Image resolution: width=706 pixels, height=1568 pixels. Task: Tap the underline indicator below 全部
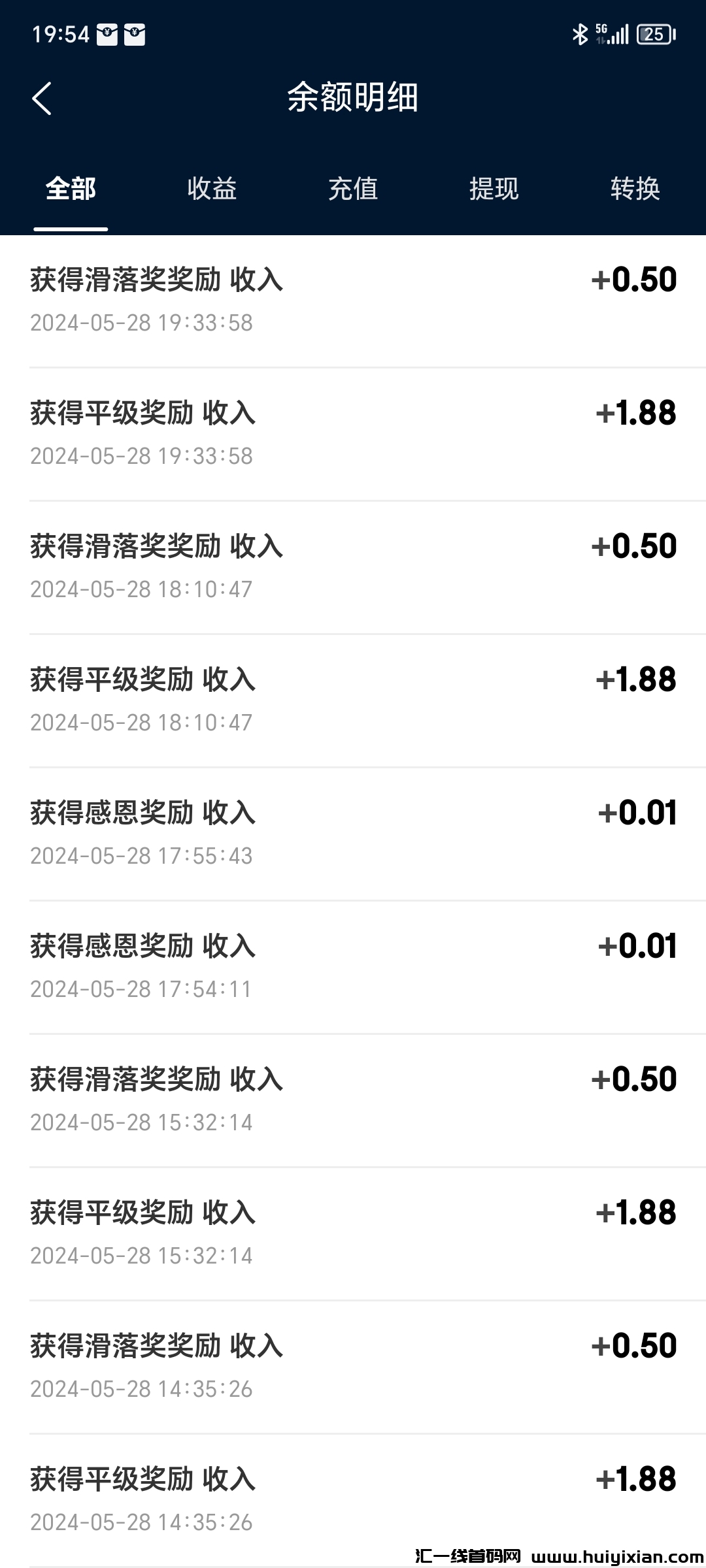[x=69, y=229]
